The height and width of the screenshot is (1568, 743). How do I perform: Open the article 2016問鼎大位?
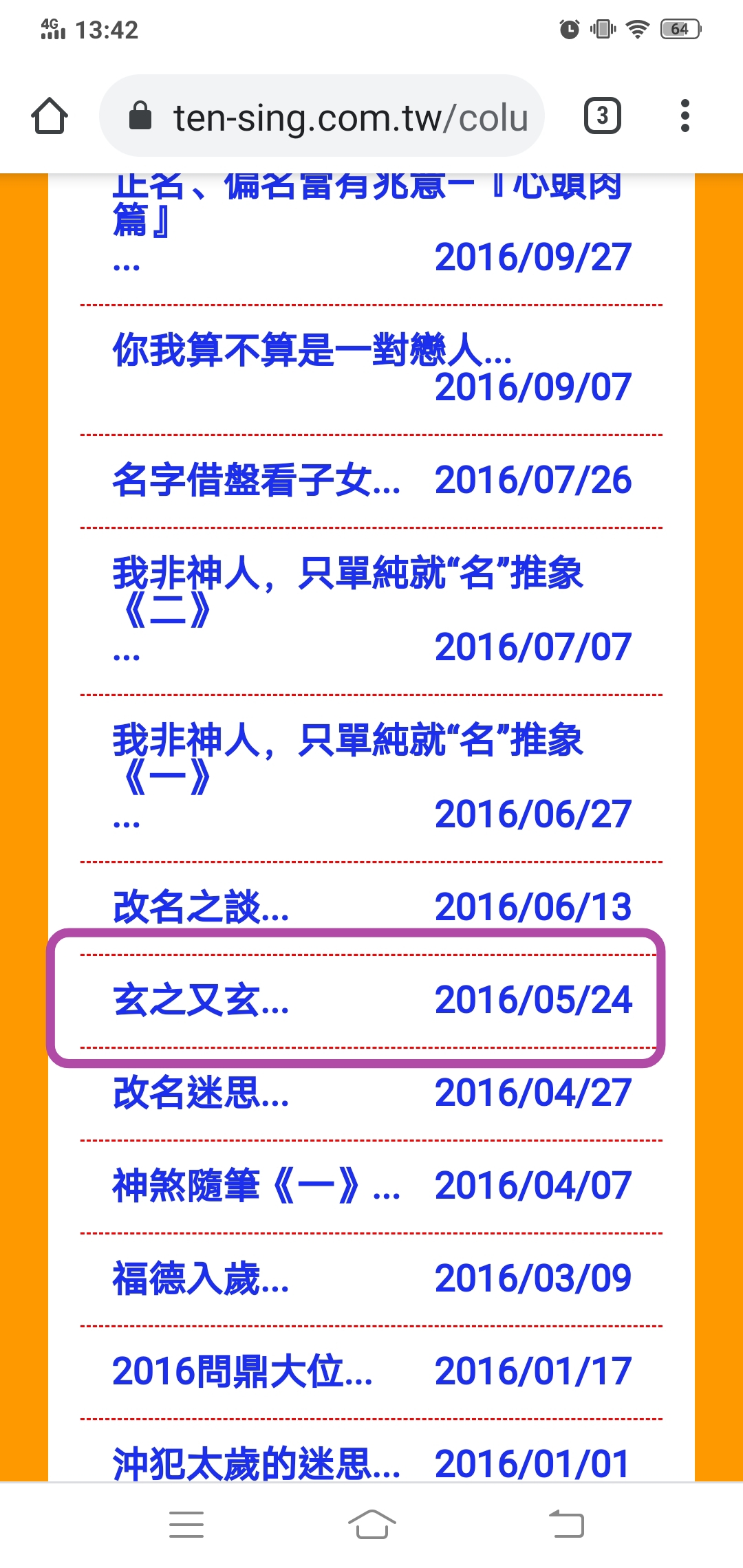coord(242,1371)
